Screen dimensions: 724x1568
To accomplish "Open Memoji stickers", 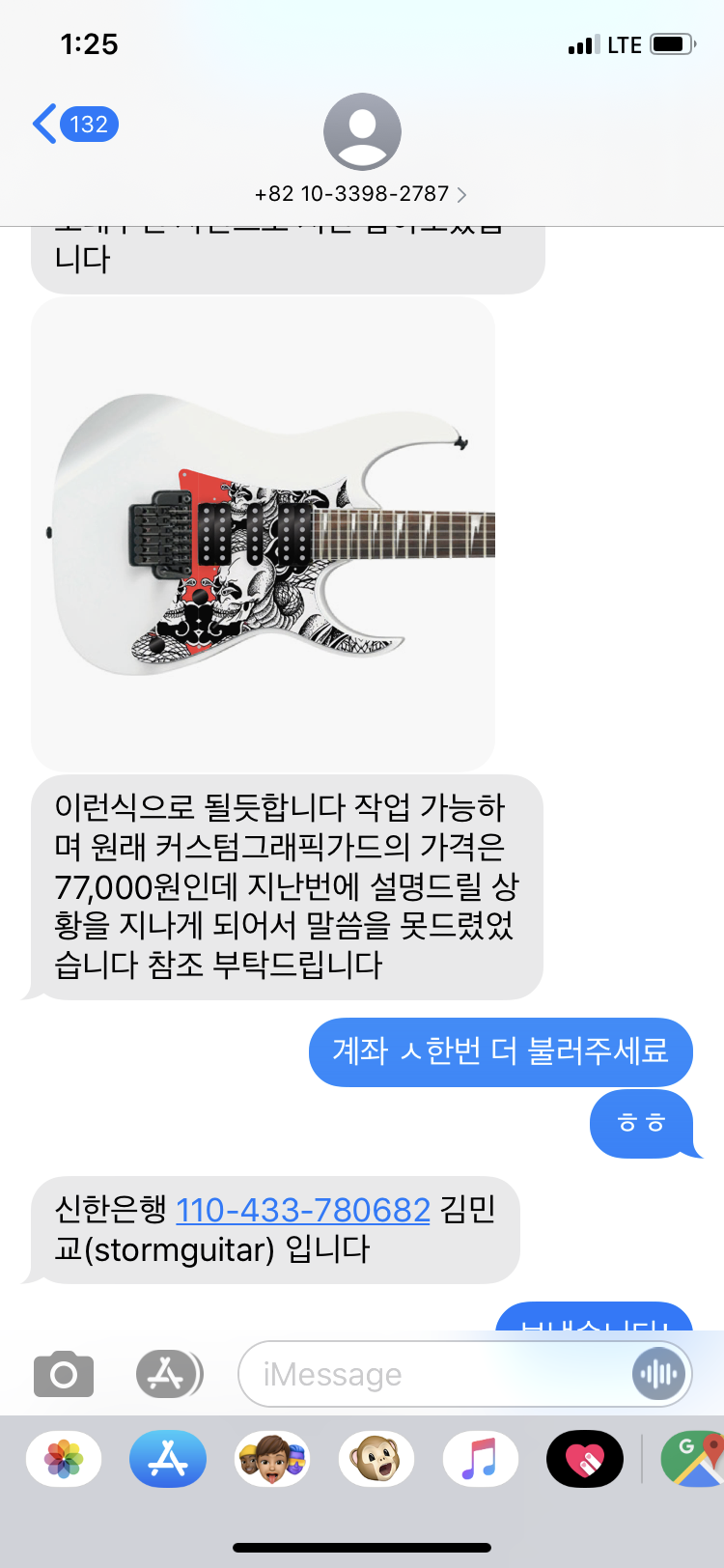I will tap(272, 1458).
